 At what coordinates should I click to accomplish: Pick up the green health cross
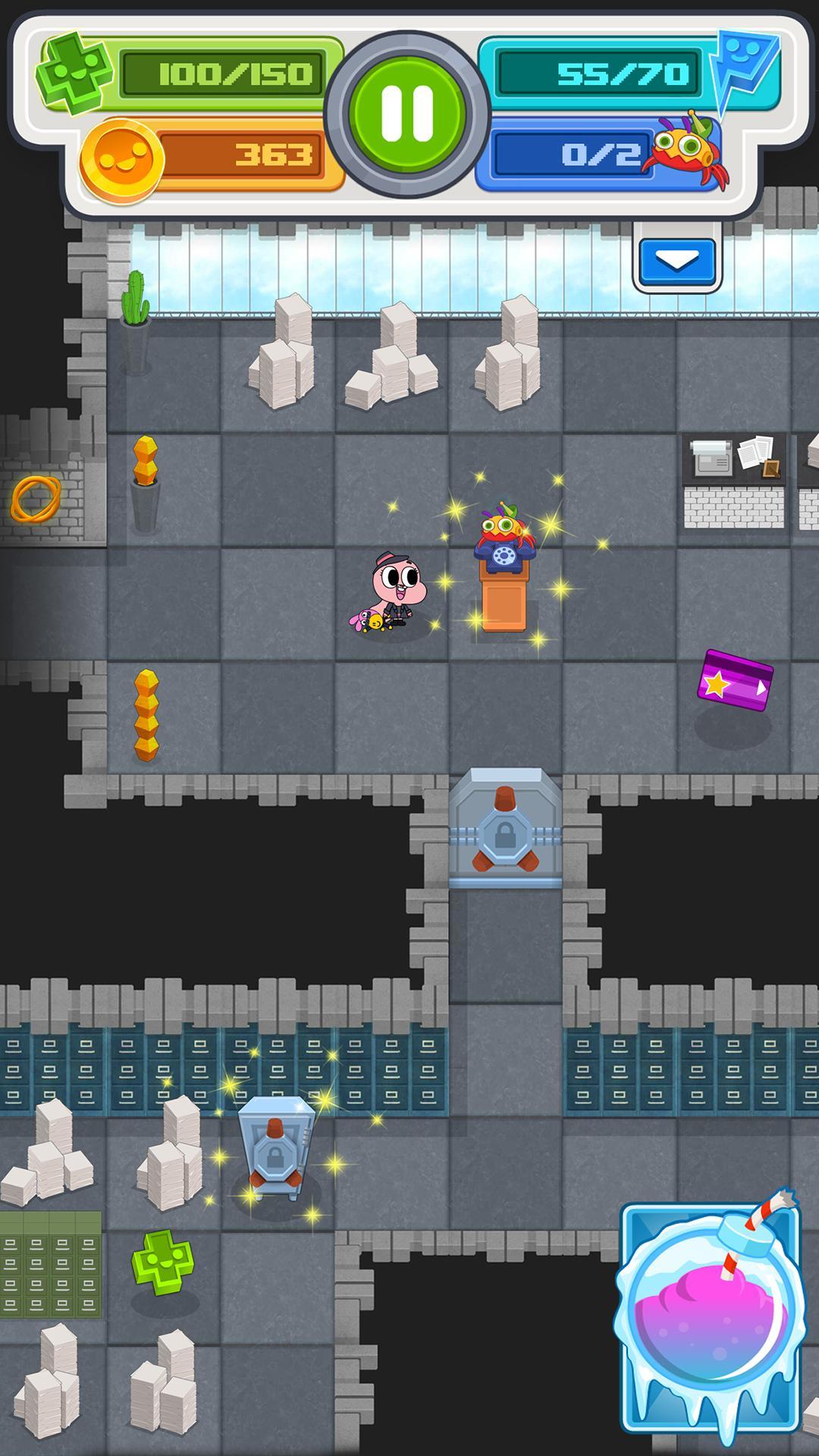pyautogui.click(x=162, y=1263)
